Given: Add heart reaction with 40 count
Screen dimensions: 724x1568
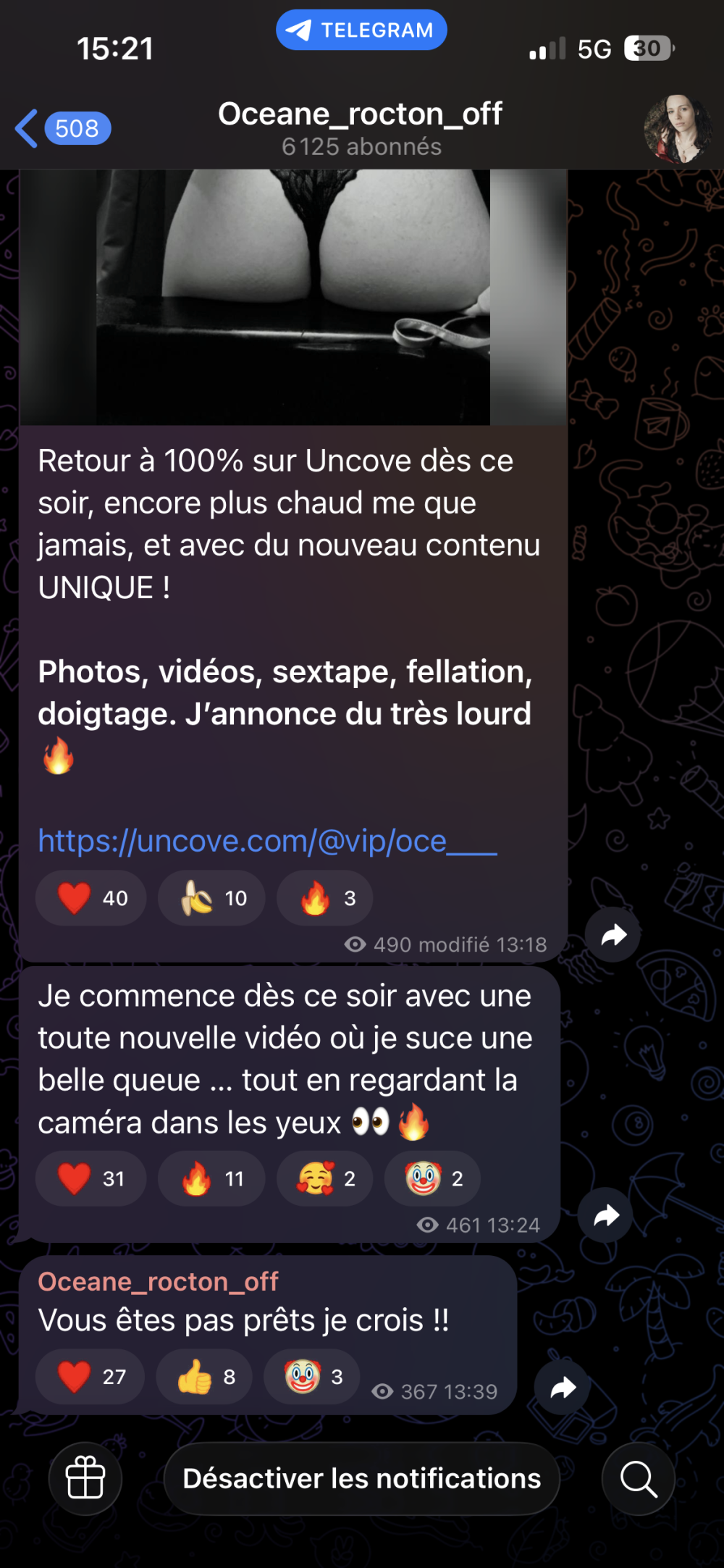Looking at the screenshot, I should click(91, 898).
